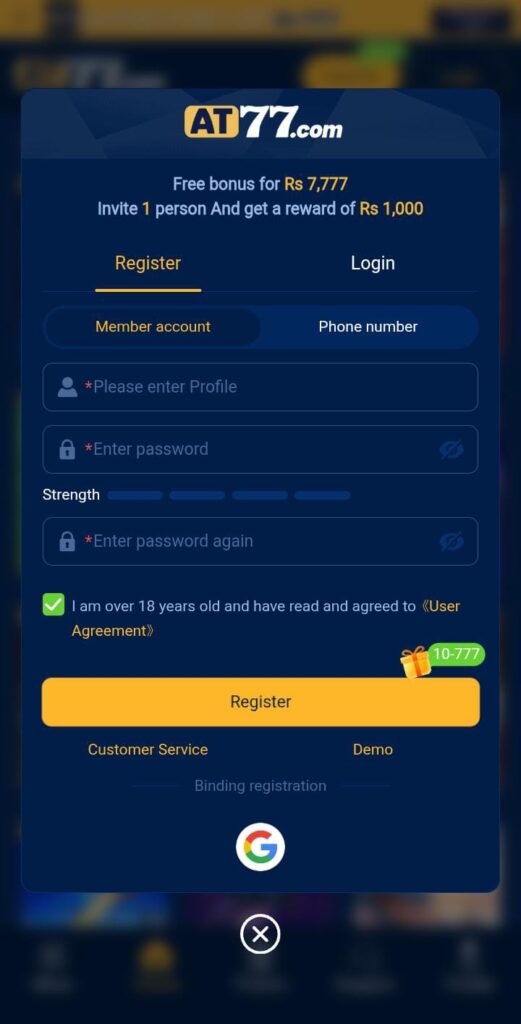Choose Phone number registration
Viewport: 521px width, 1024px height.
(368, 327)
